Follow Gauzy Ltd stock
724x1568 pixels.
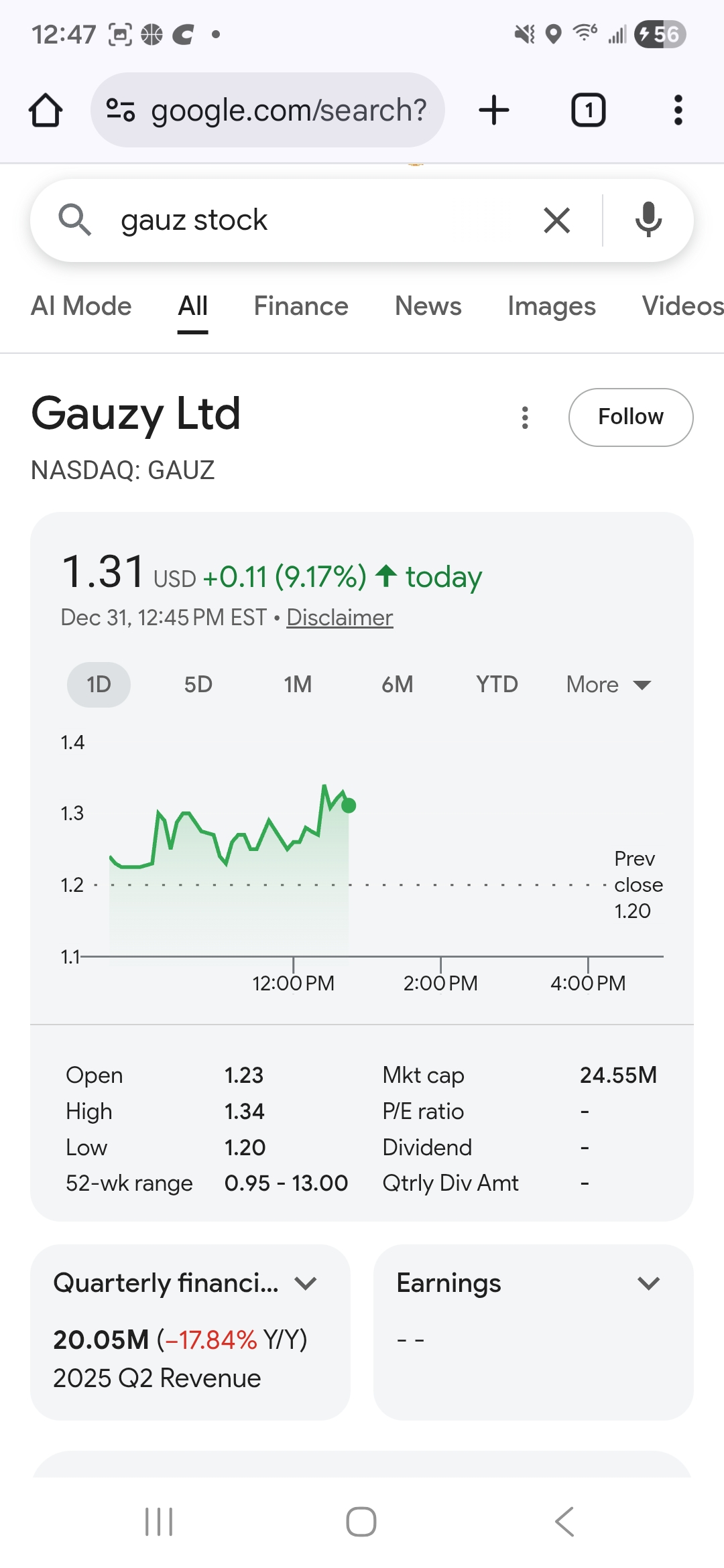(630, 417)
